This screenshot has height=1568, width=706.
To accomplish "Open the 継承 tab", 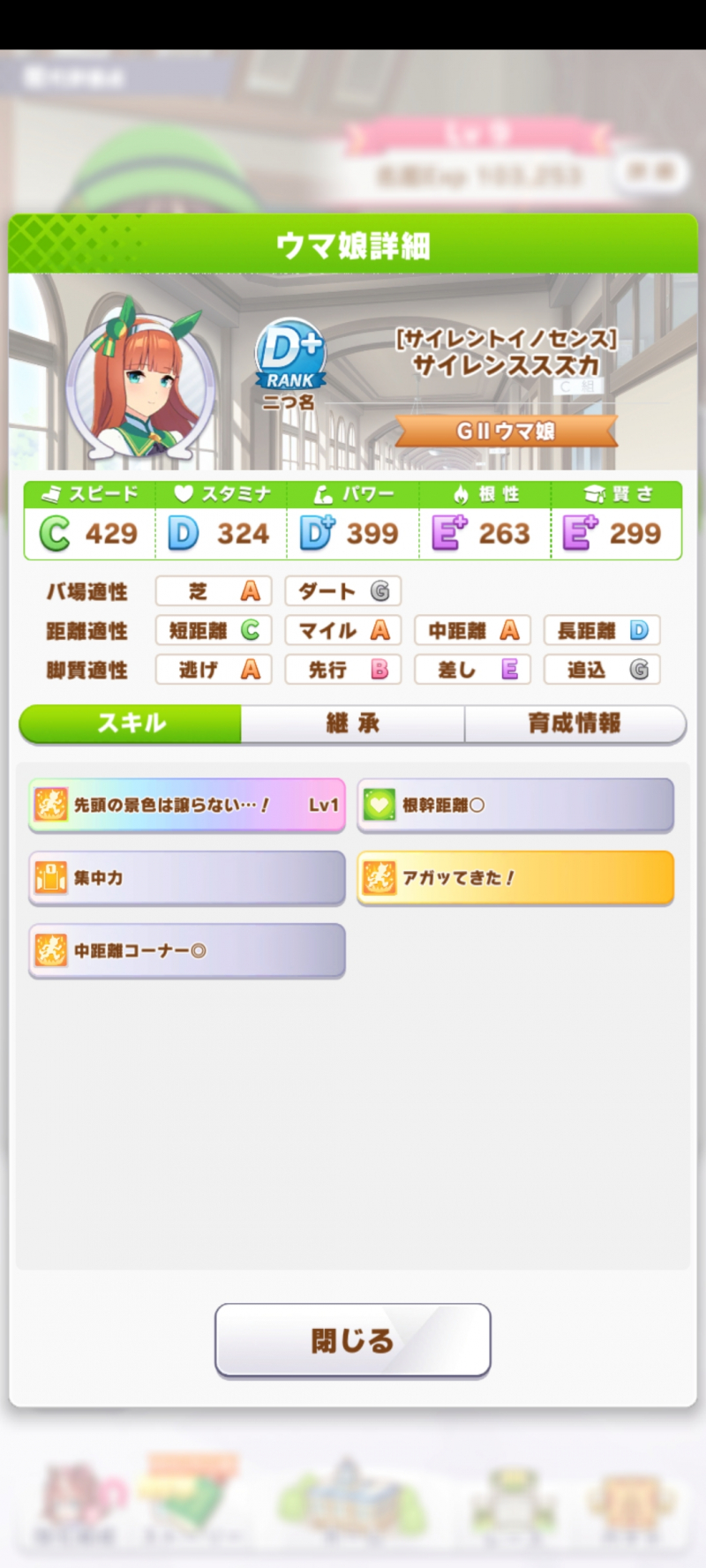I will [352, 724].
